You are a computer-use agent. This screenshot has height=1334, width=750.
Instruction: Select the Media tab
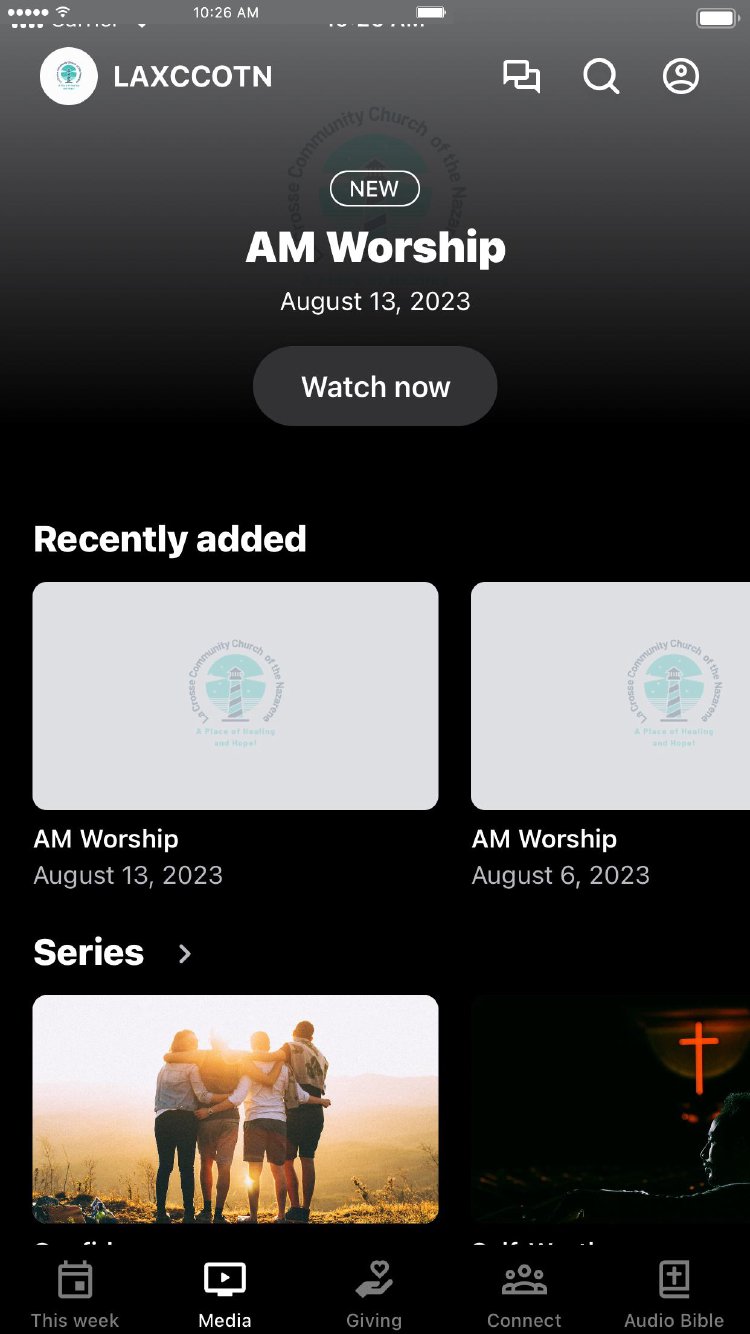[x=225, y=1294]
